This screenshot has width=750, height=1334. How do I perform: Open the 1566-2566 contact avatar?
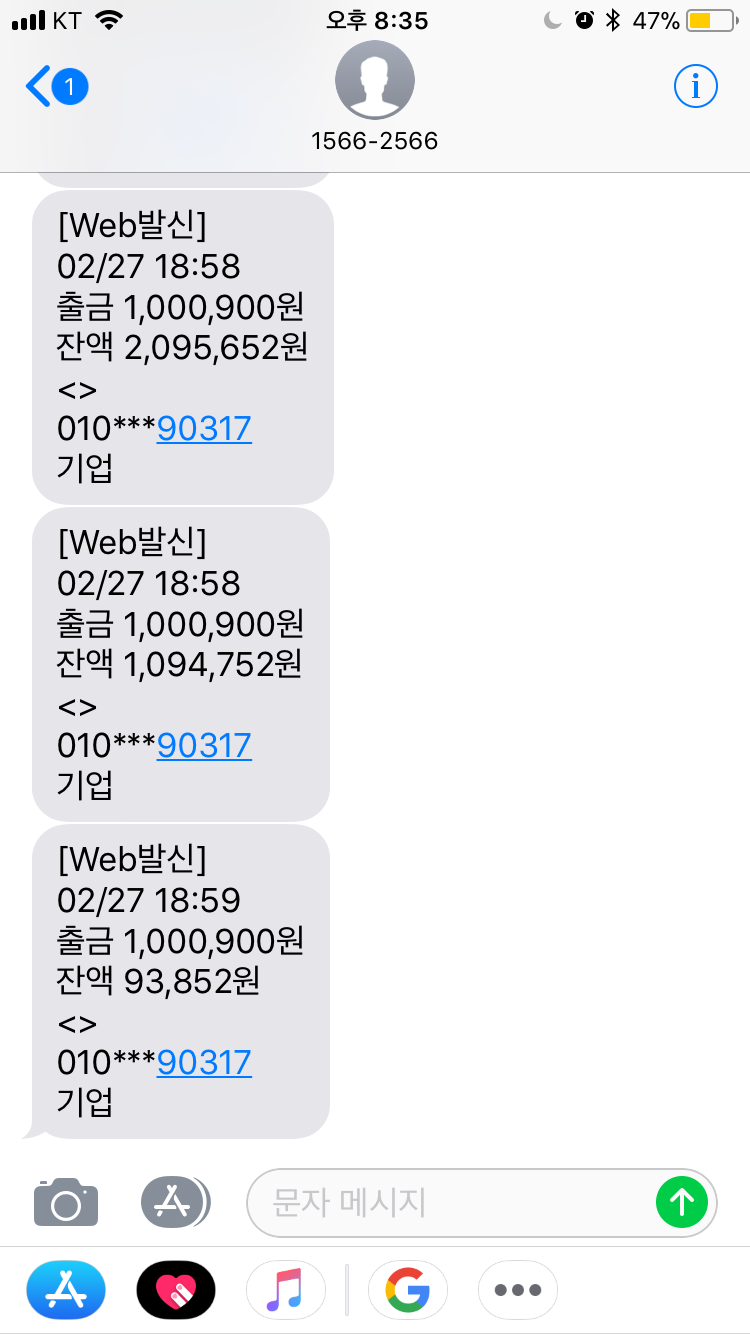[x=375, y=80]
